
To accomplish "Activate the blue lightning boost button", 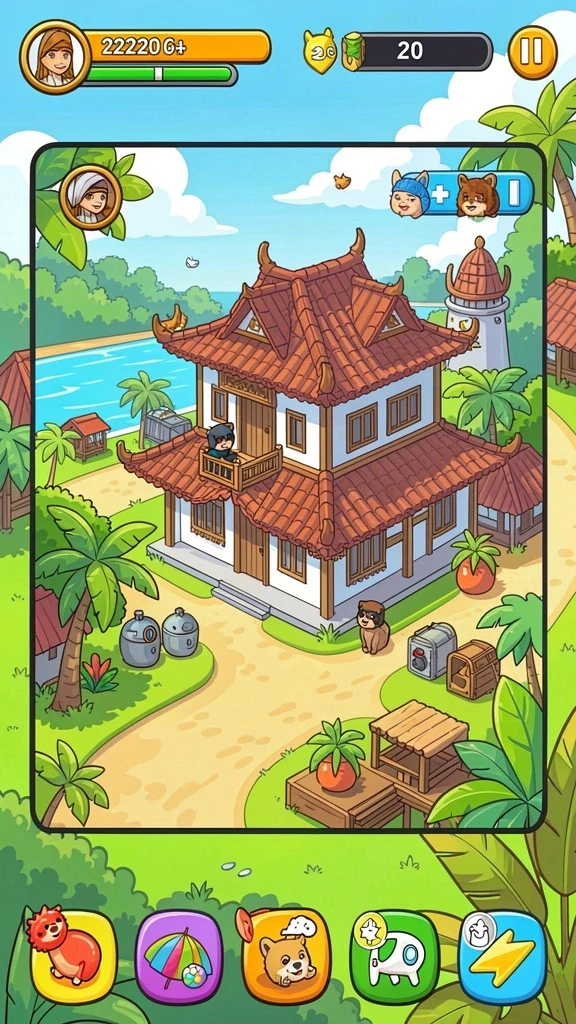I will tap(502, 957).
